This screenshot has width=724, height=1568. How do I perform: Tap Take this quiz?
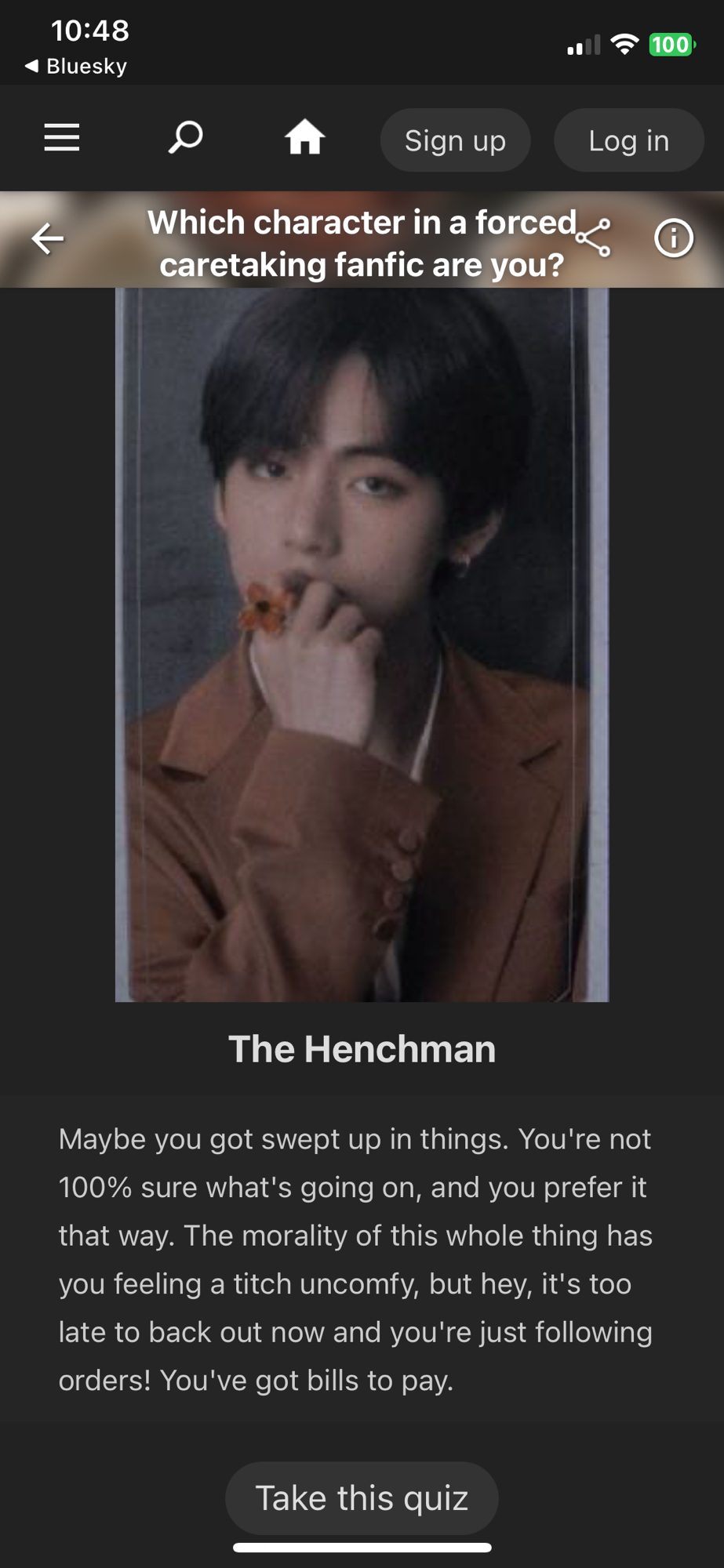point(362,1497)
